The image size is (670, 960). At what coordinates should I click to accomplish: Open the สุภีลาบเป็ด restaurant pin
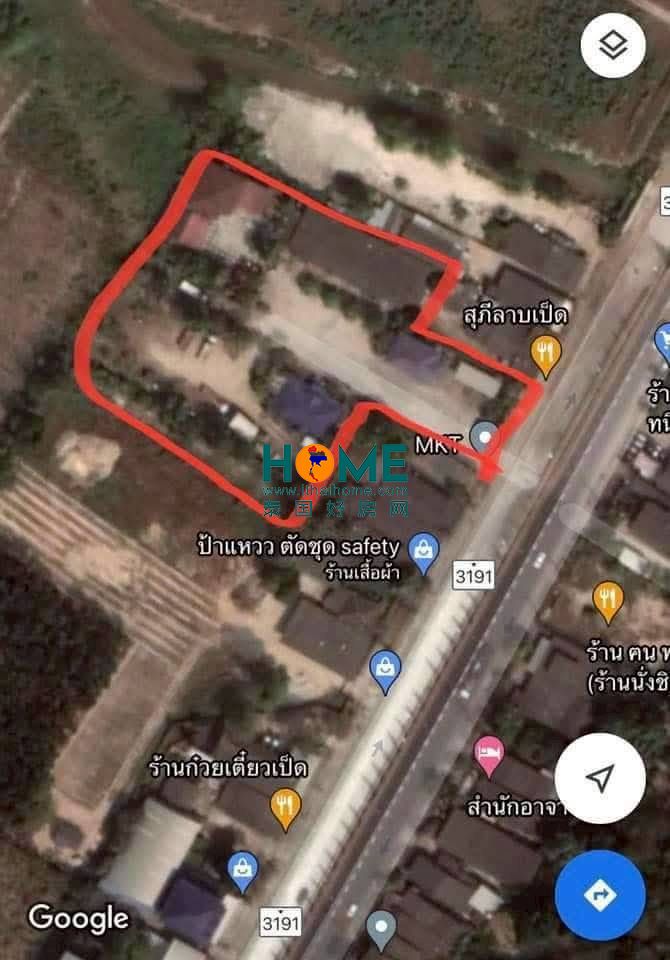(545, 353)
